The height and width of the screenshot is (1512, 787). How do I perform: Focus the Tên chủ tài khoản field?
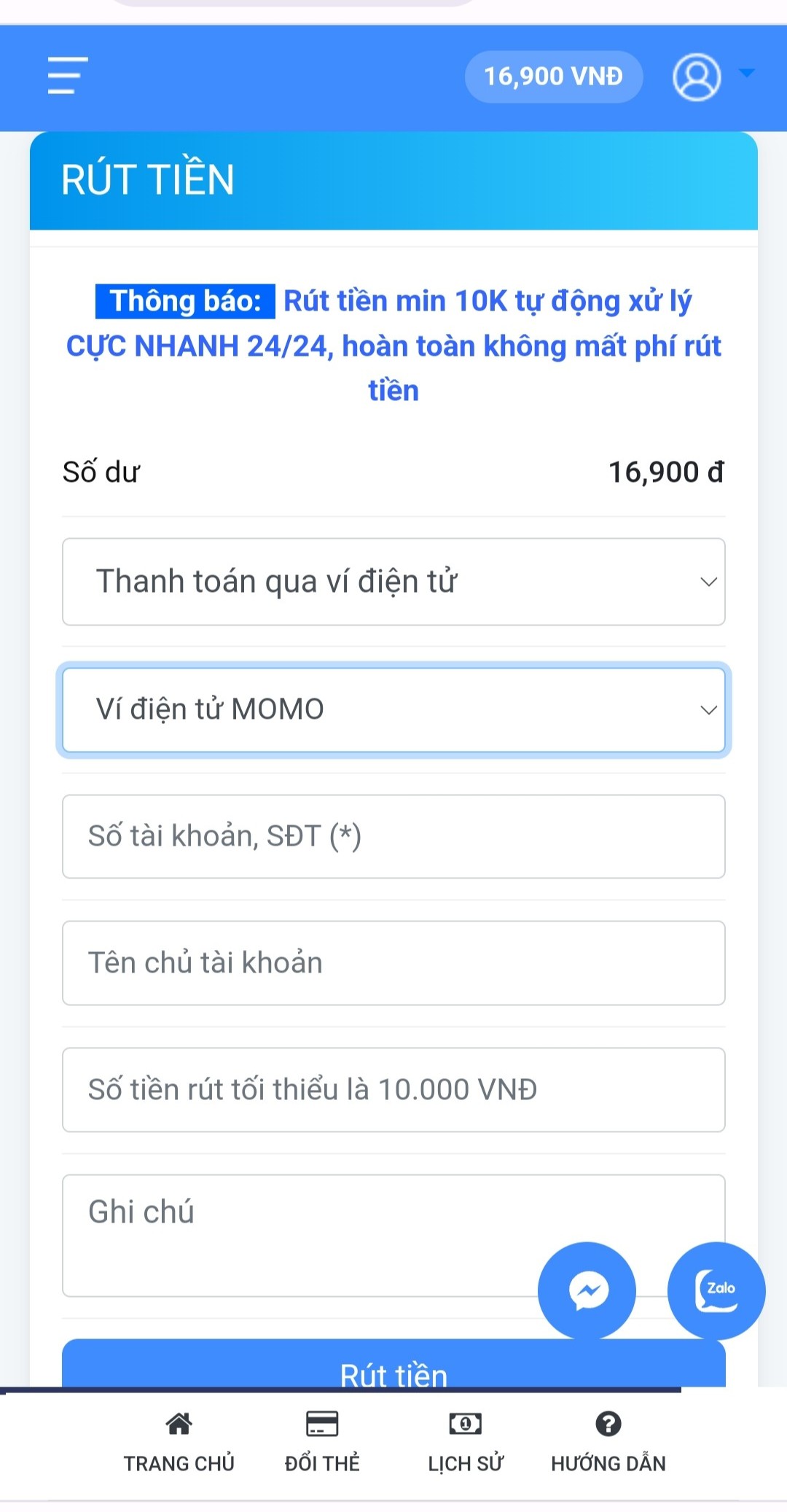[393, 963]
